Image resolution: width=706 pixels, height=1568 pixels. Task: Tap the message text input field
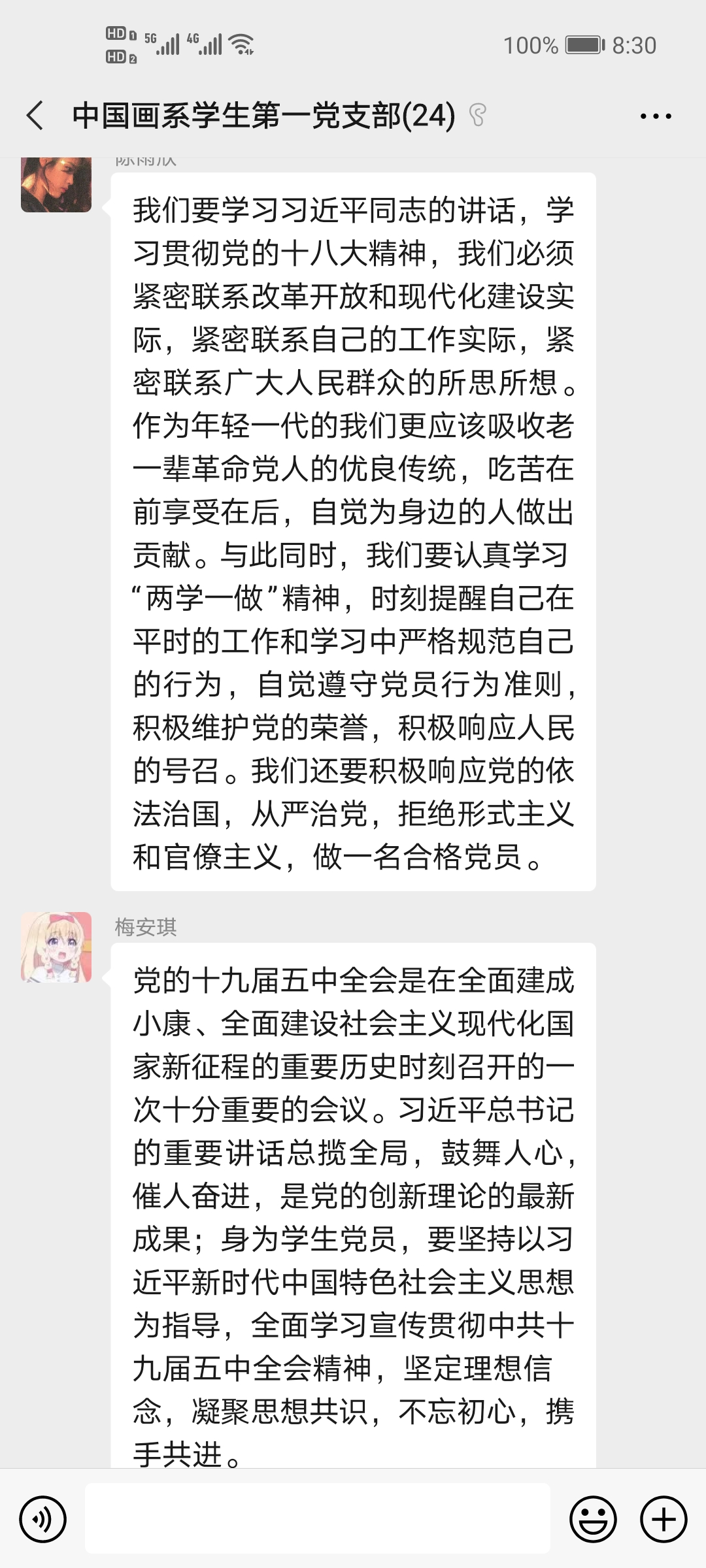click(x=317, y=1518)
